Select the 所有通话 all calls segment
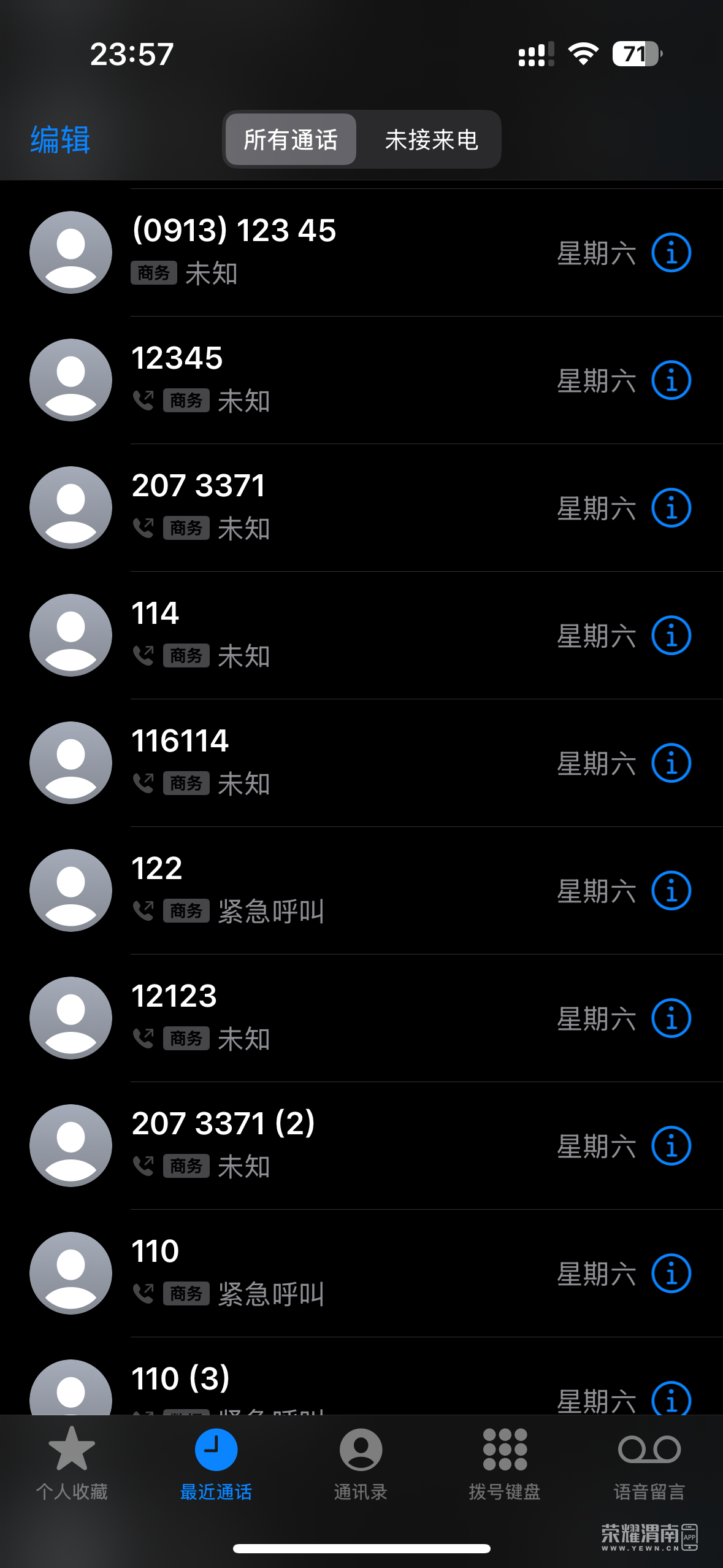This screenshot has height=1568, width=723. click(x=291, y=140)
